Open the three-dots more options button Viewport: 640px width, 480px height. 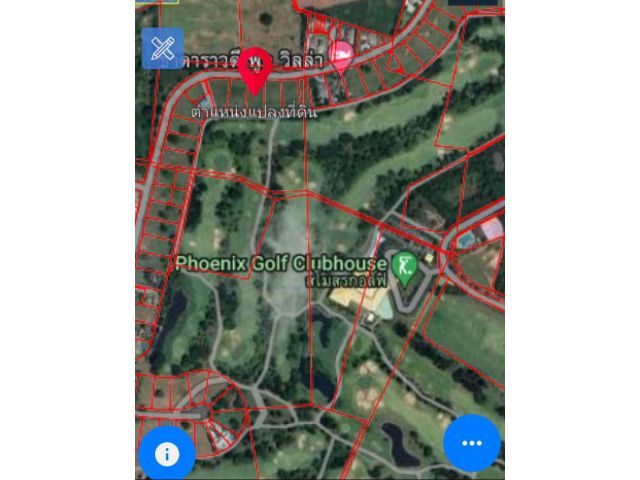[471, 442]
